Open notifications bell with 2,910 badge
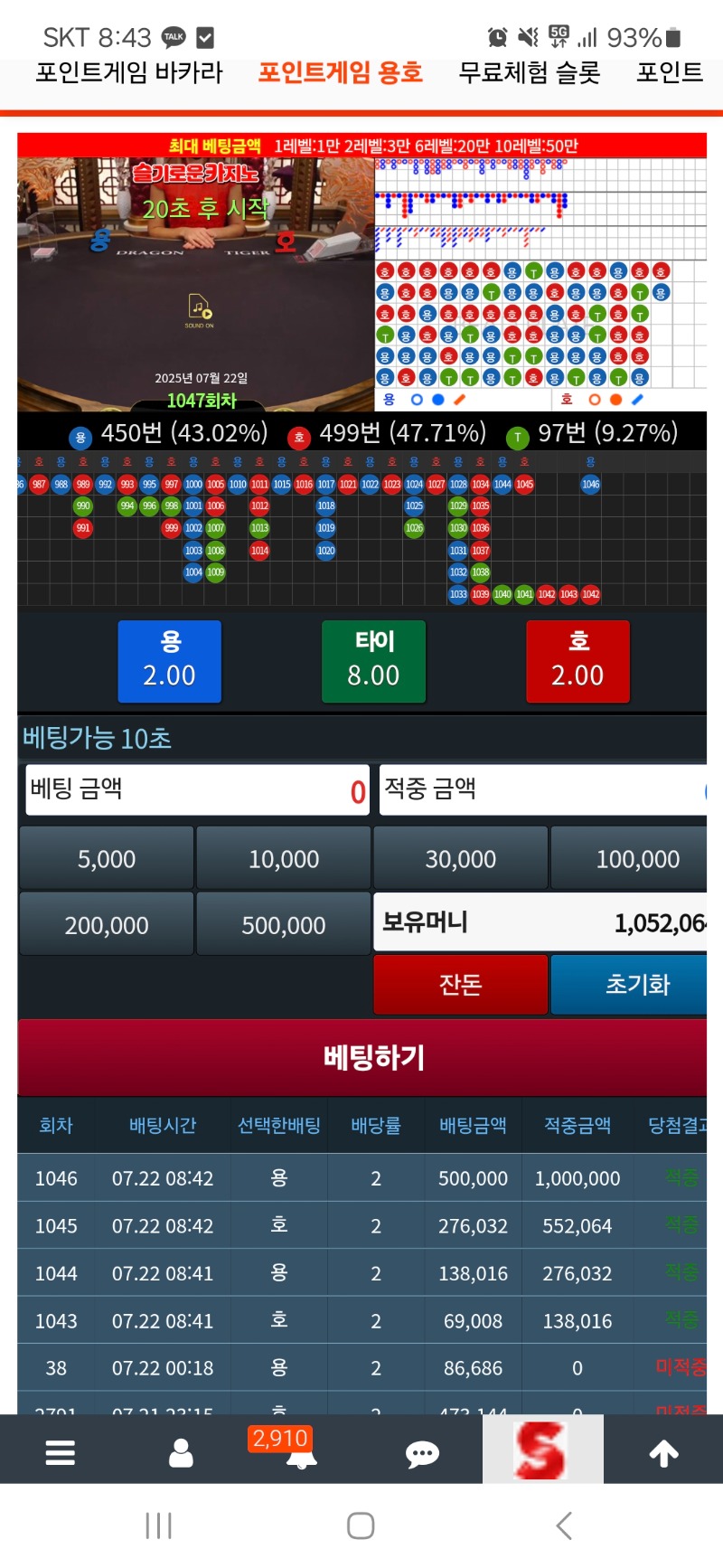 pos(301,1453)
